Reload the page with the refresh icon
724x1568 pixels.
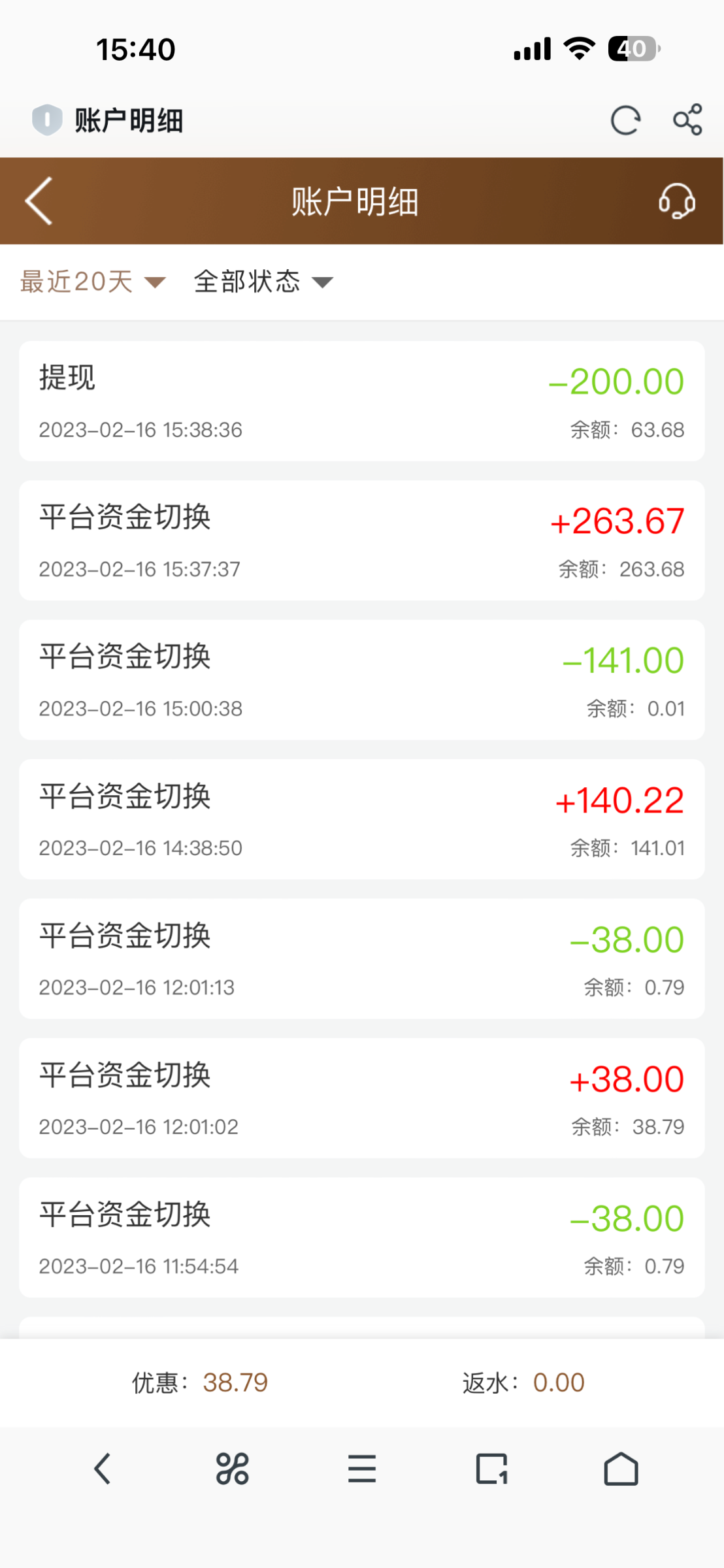tap(625, 120)
